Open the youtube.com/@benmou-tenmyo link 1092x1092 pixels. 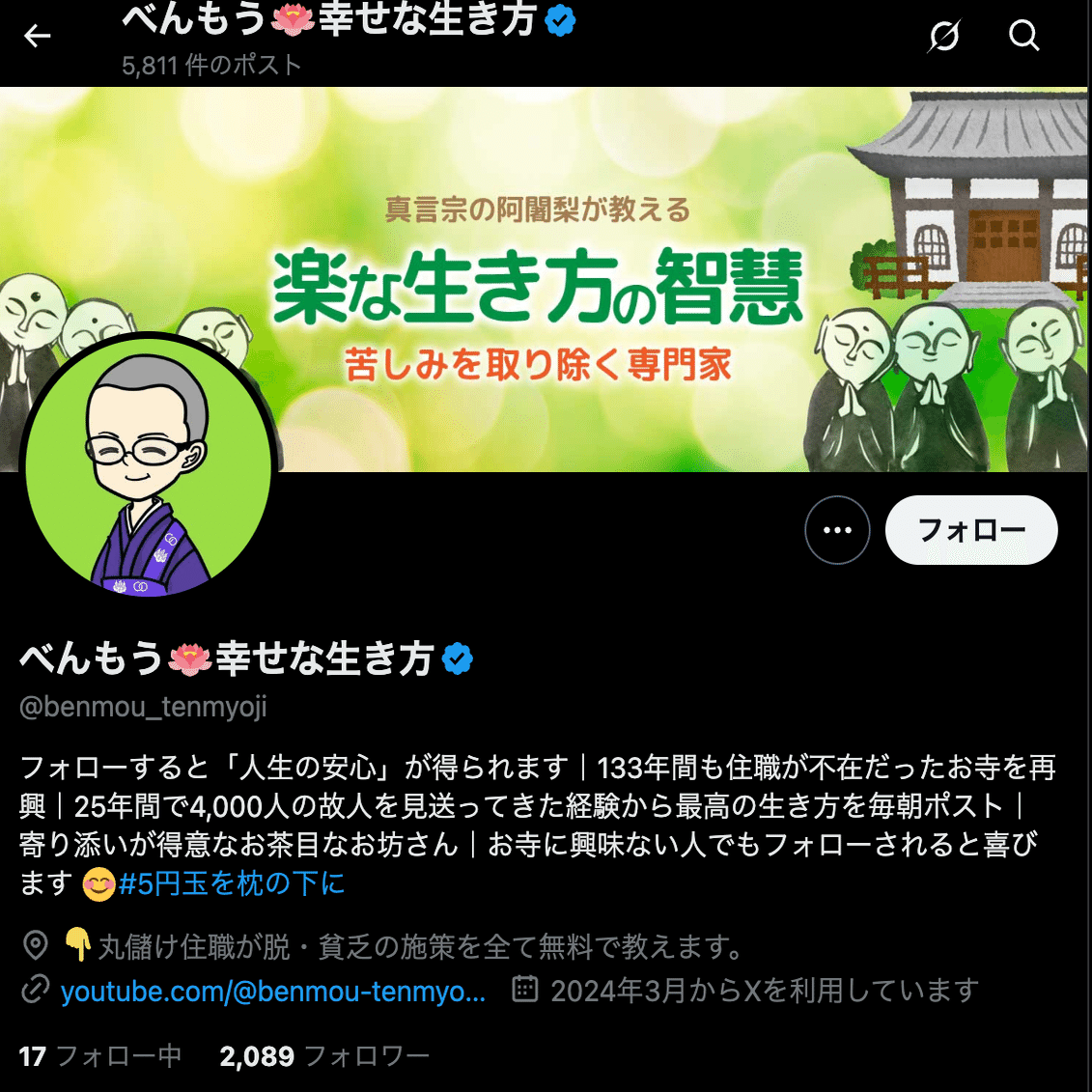(272, 991)
